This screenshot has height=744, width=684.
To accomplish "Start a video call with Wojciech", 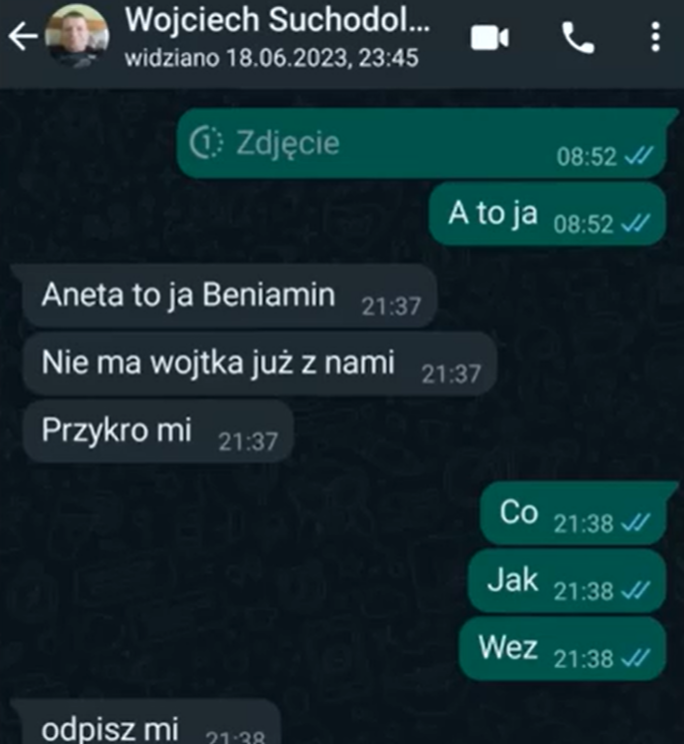I will pyautogui.click(x=490, y=38).
